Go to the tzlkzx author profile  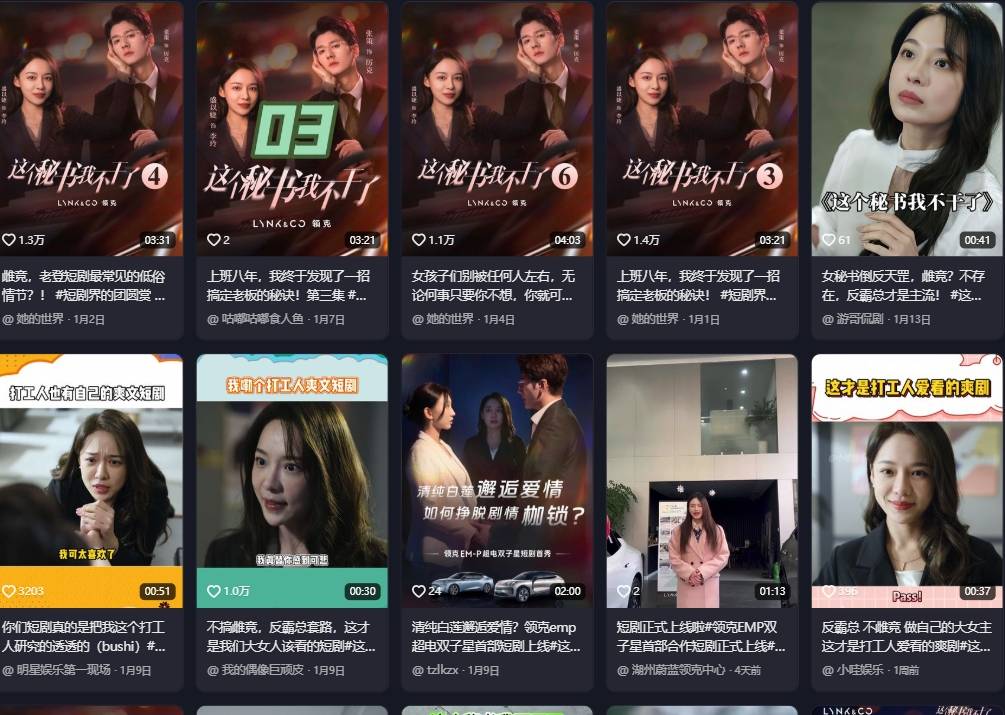tap(441, 670)
